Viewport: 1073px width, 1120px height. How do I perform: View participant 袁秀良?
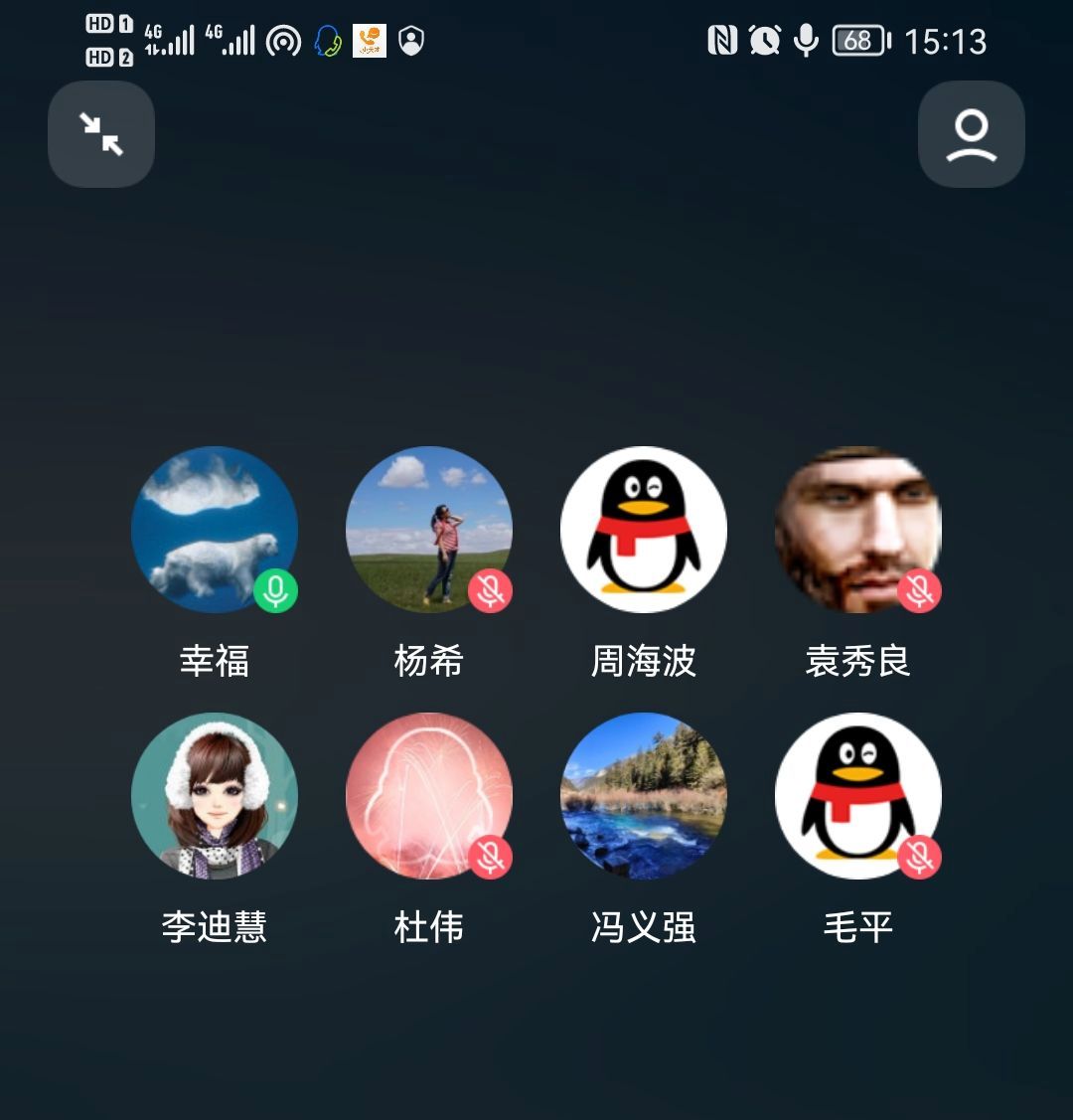(x=858, y=530)
